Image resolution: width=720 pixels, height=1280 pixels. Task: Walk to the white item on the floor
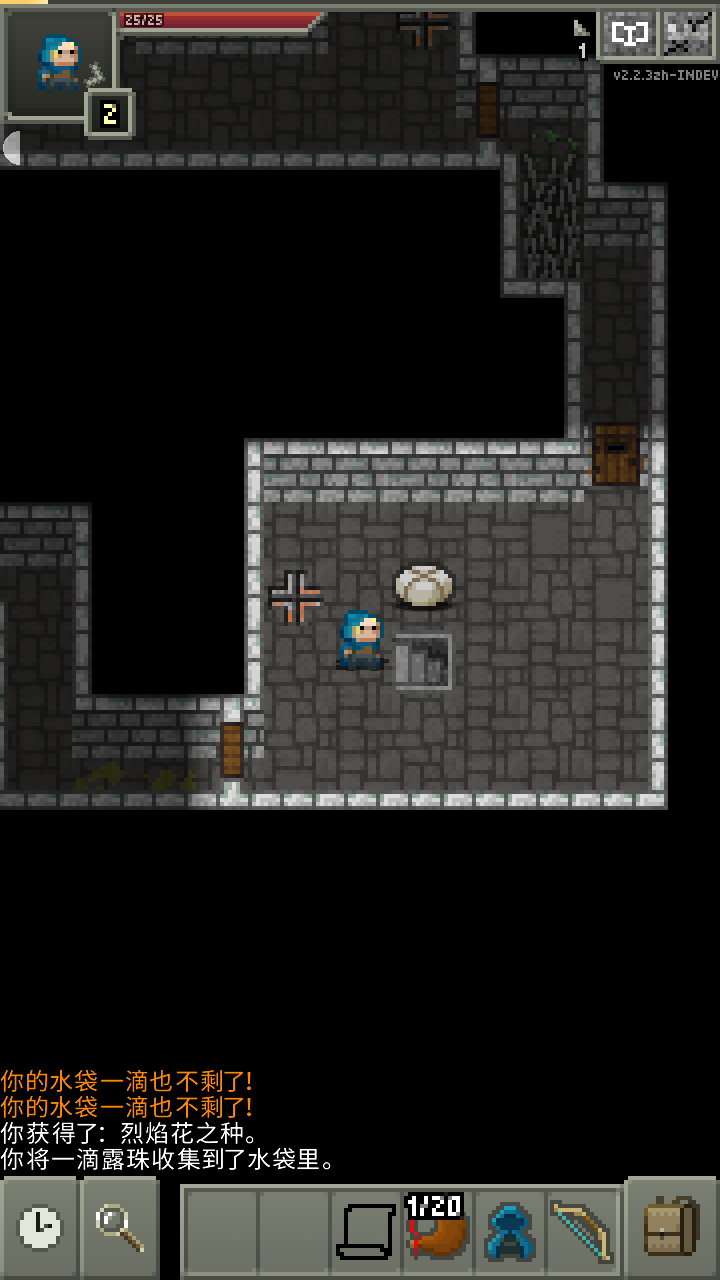(x=424, y=586)
